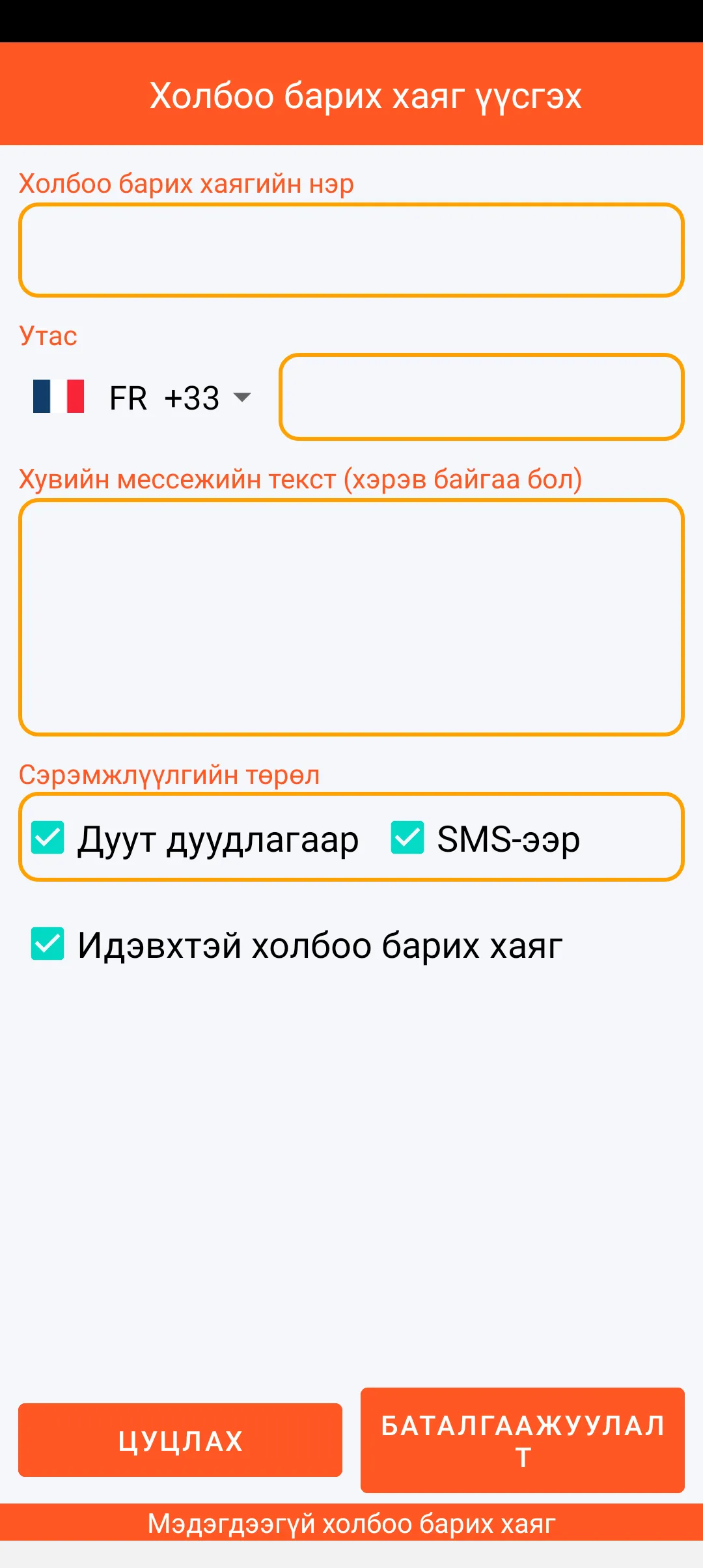703x1568 pixels.
Task: Uncheck the SMS-ээр checkbox
Action: [x=407, y=837]
